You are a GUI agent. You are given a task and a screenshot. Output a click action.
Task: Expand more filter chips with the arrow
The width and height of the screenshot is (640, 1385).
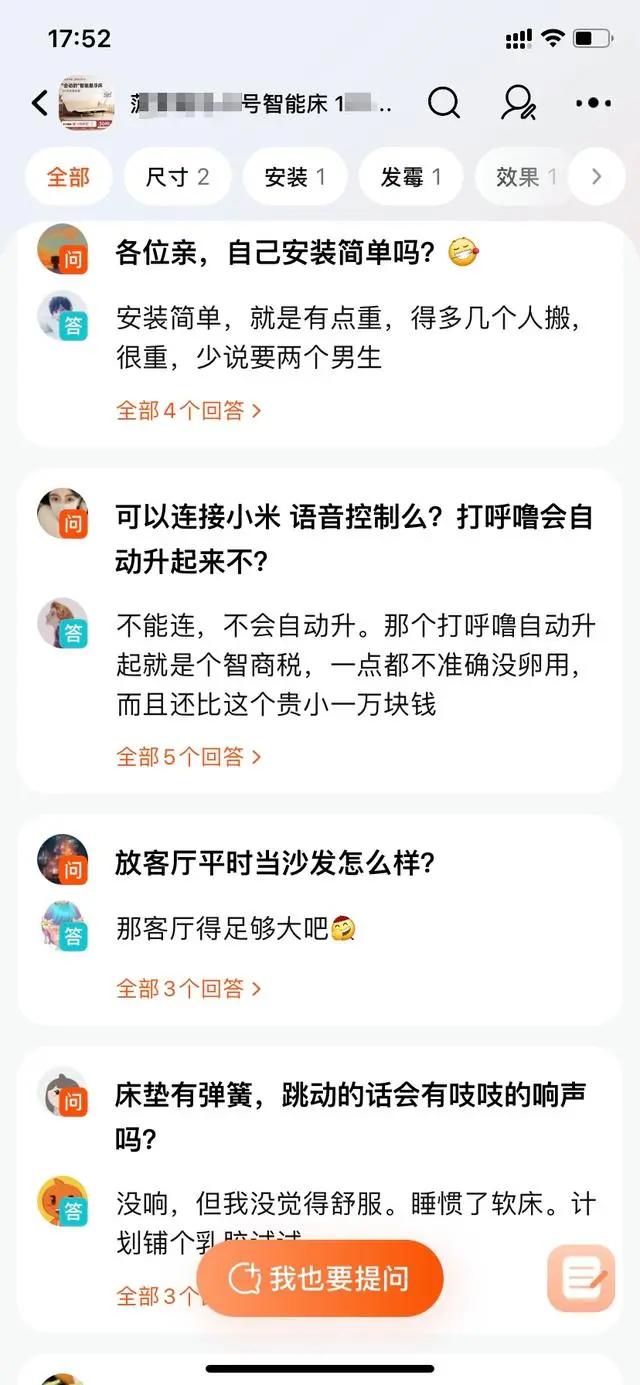(597, 177)
